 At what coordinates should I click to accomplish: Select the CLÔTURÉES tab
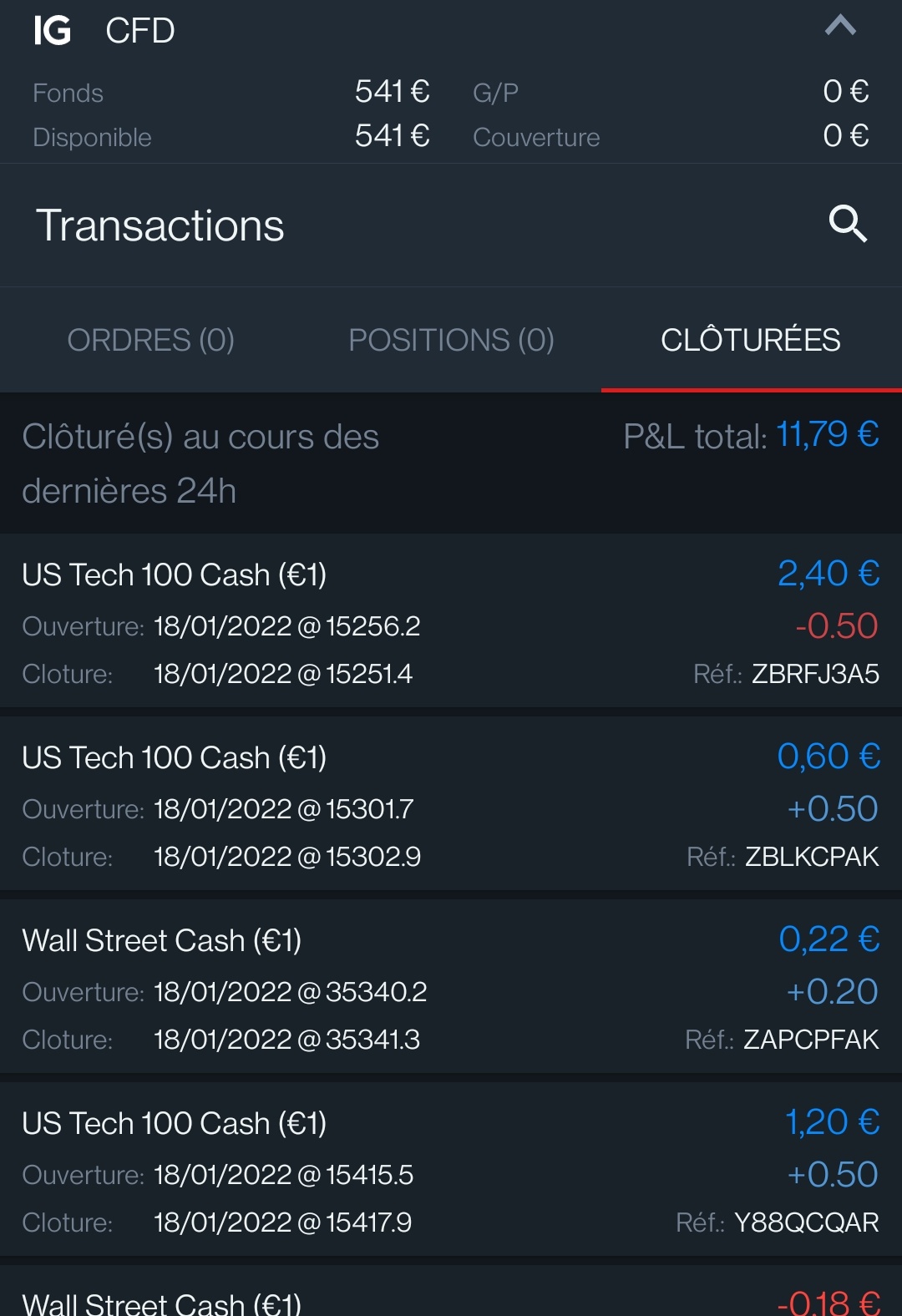tap(750, 340)
